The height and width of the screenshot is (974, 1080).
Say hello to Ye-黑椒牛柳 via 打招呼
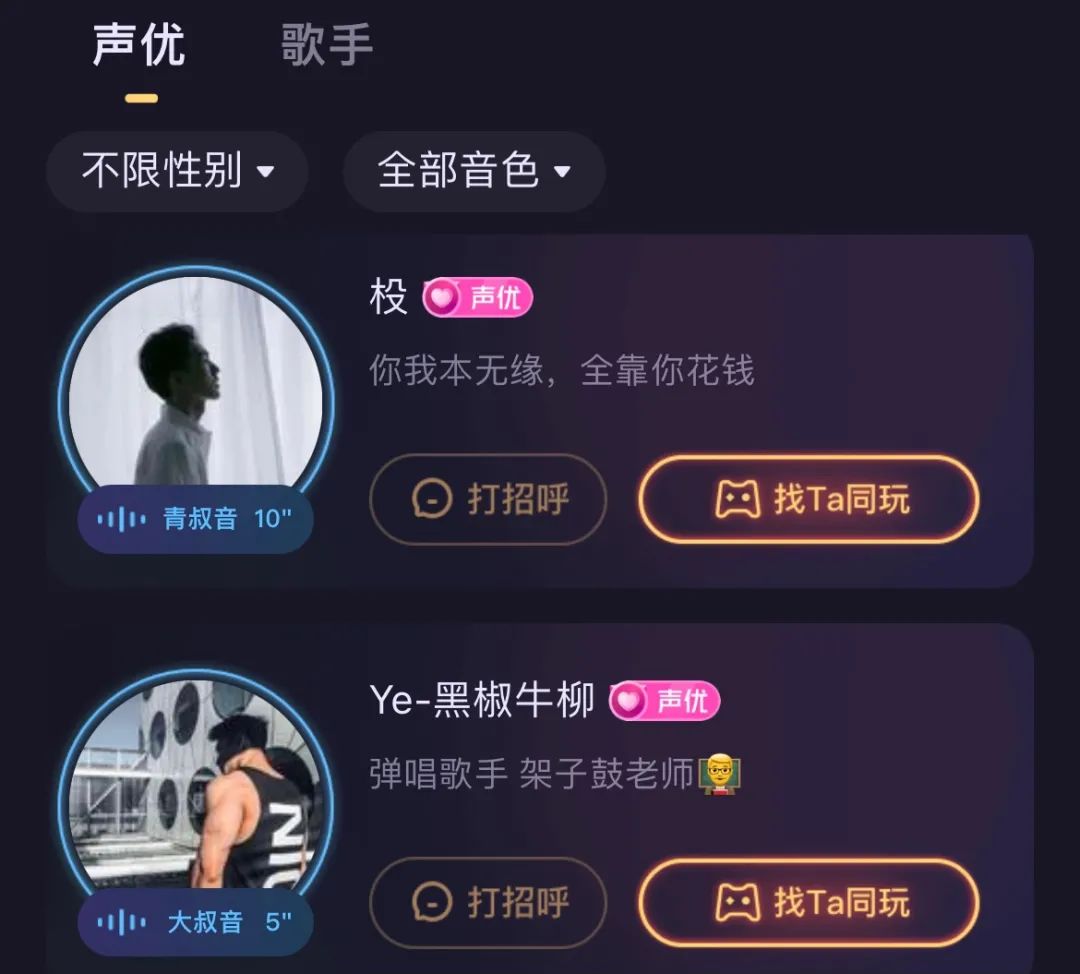click(x=488, y=902)
